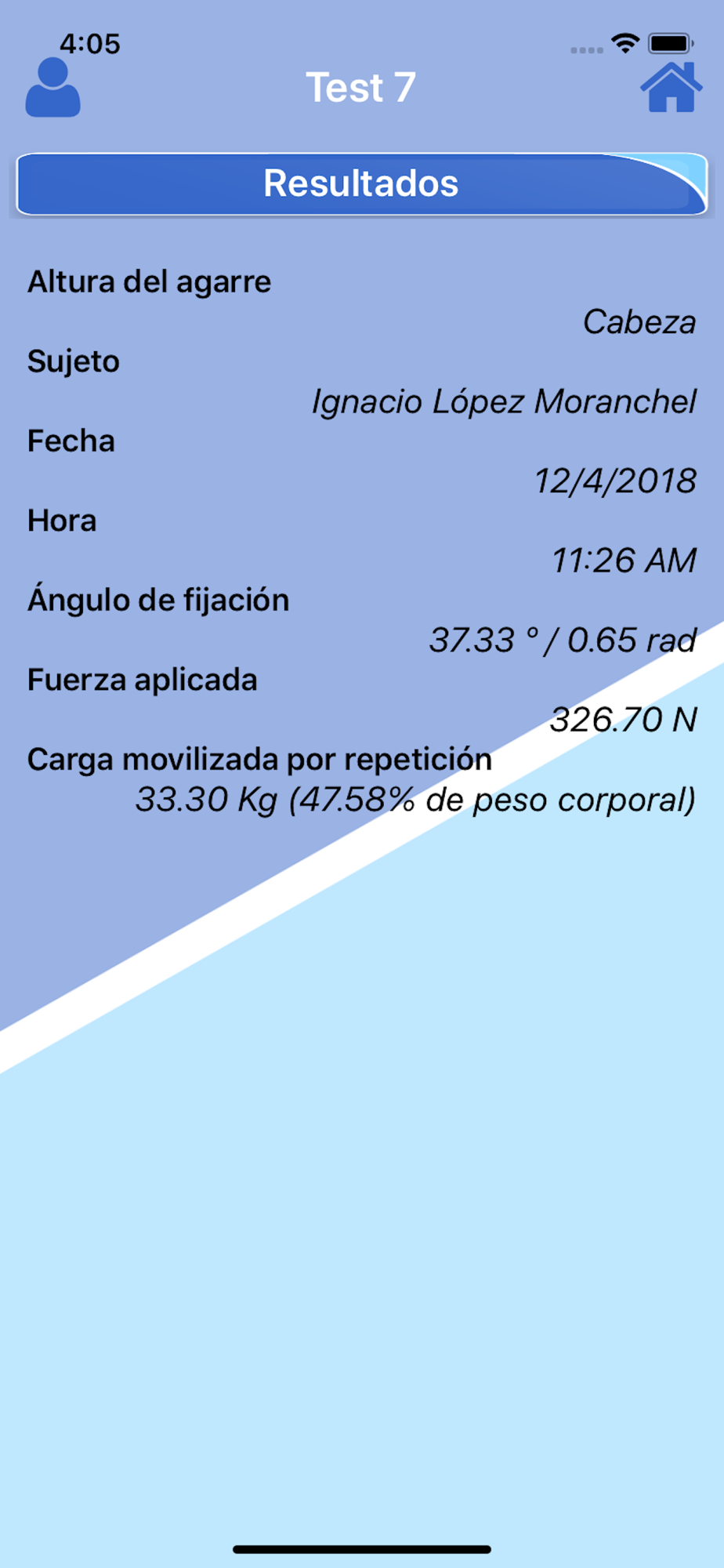Viewport: 724px width, 1568px height.
Task: Go to the home screen icon
Action: pyautogui.click(x=672, y=87)
